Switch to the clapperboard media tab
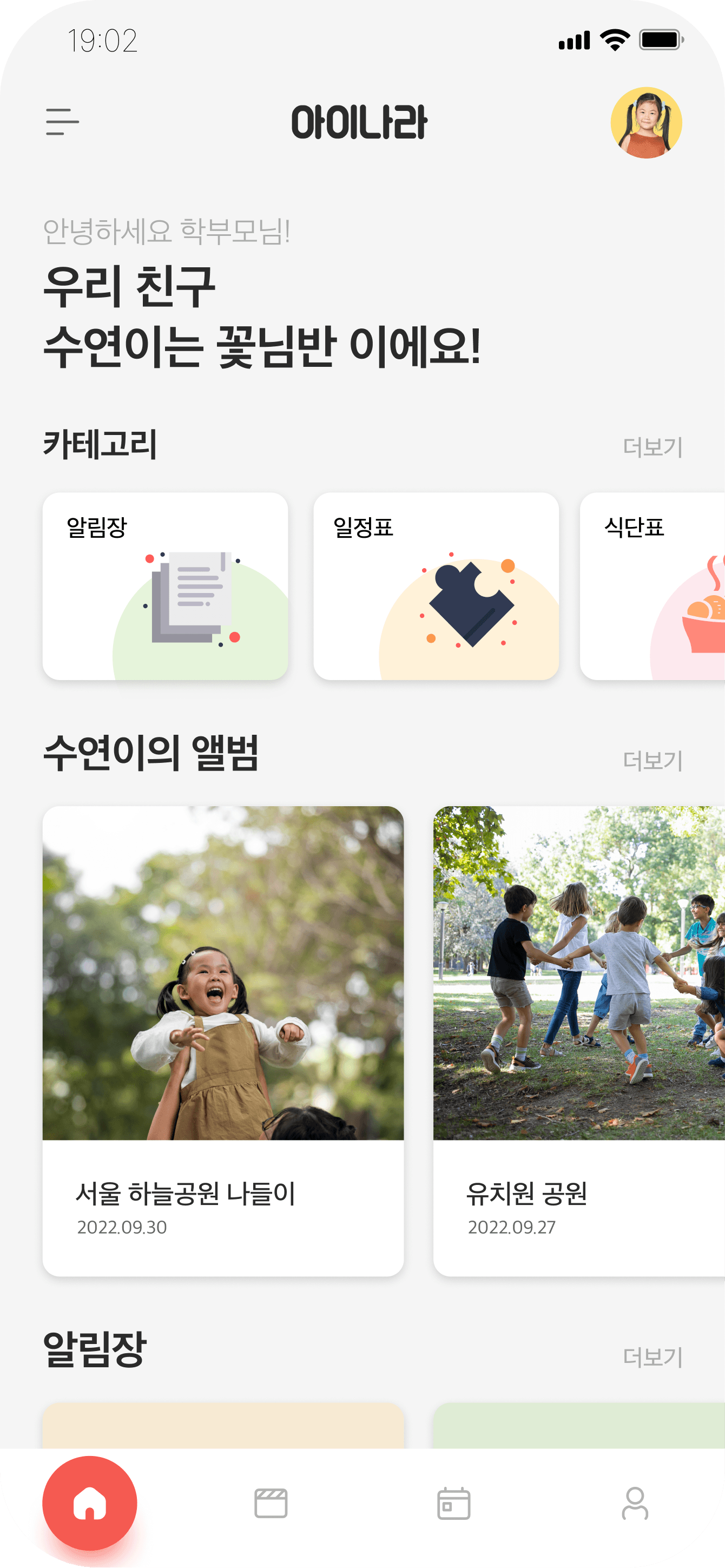 271,1503
